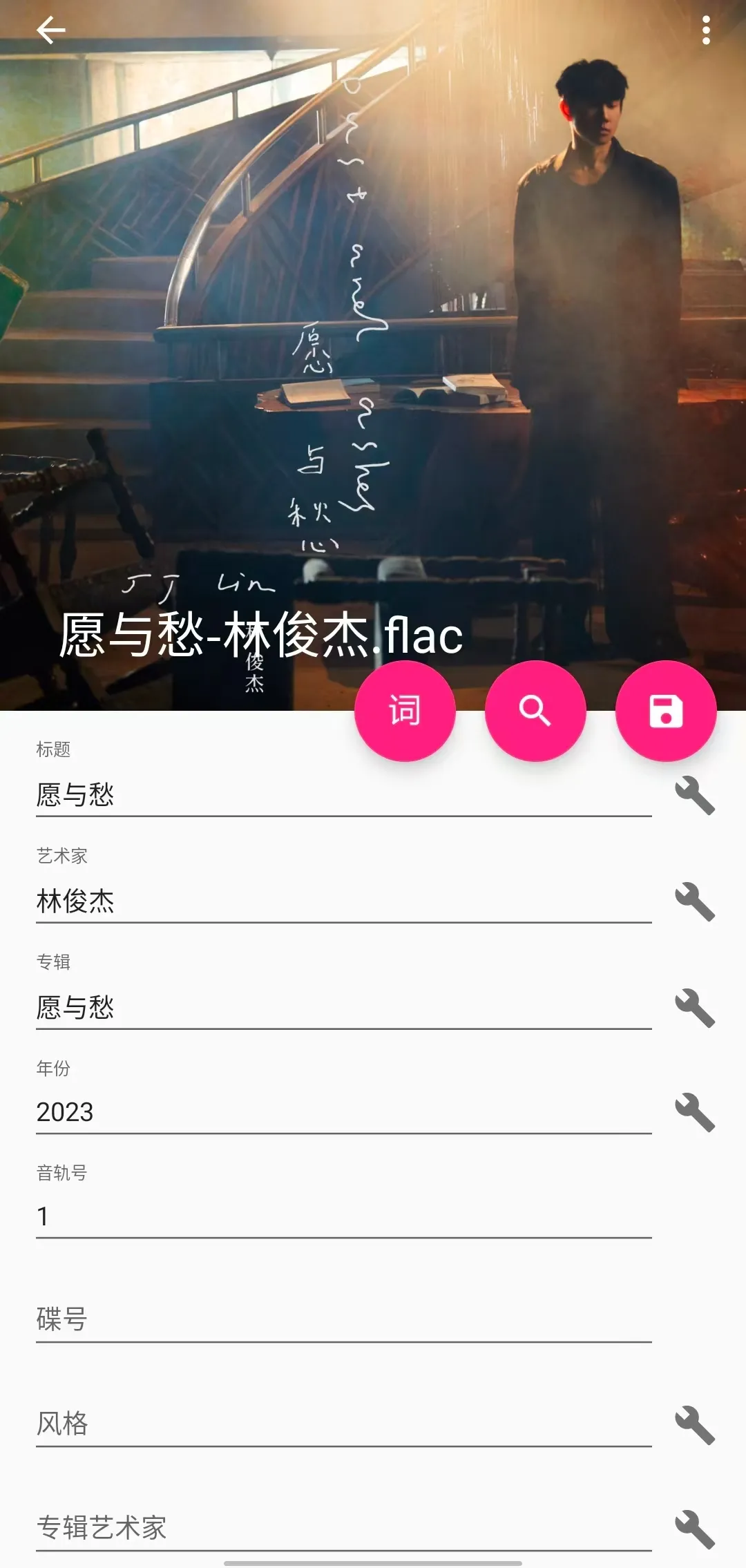The width and height of the screenshot is (746, 1568).
Task: Save tags with the floppy disk button
Action: (x=666, y=711)
